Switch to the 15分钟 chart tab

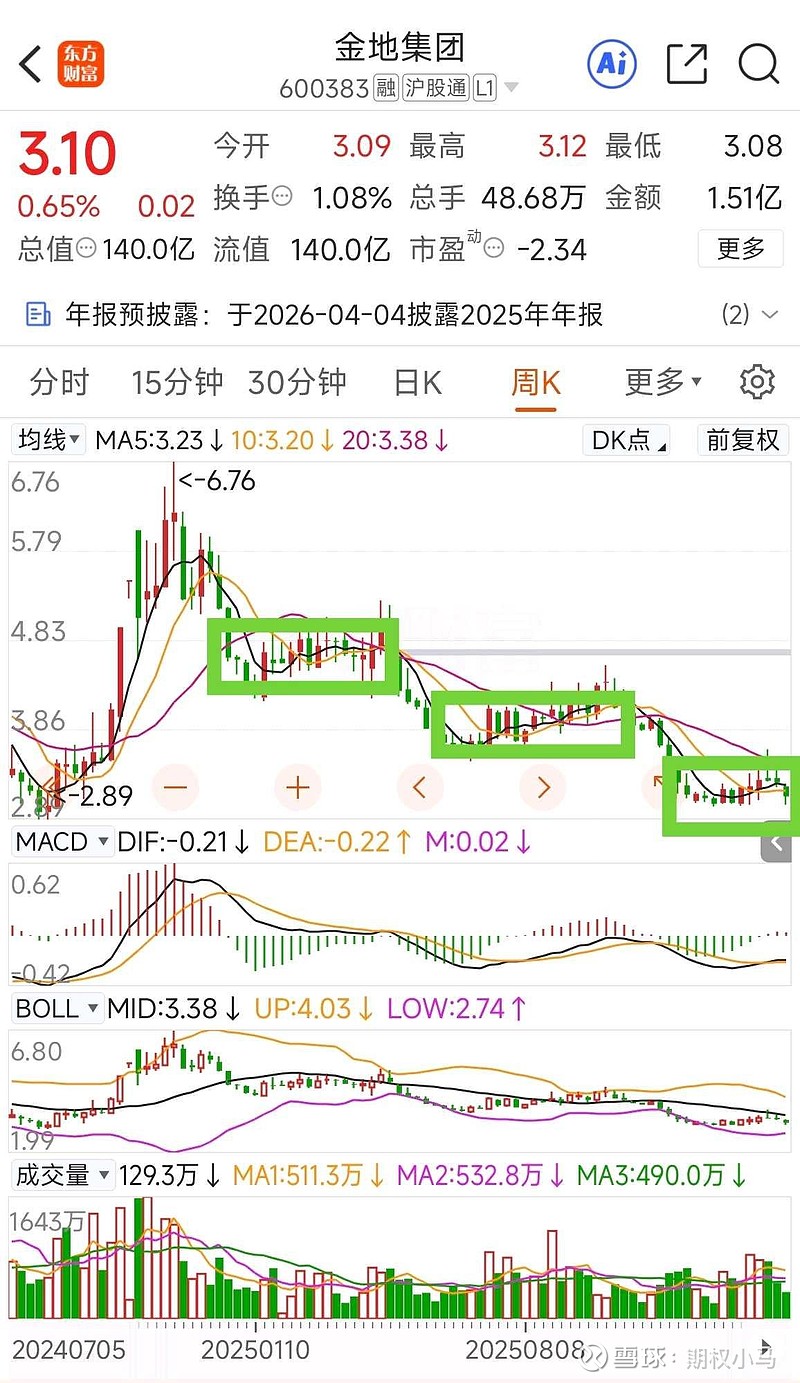pyautogui.click(x=177, y=382)
